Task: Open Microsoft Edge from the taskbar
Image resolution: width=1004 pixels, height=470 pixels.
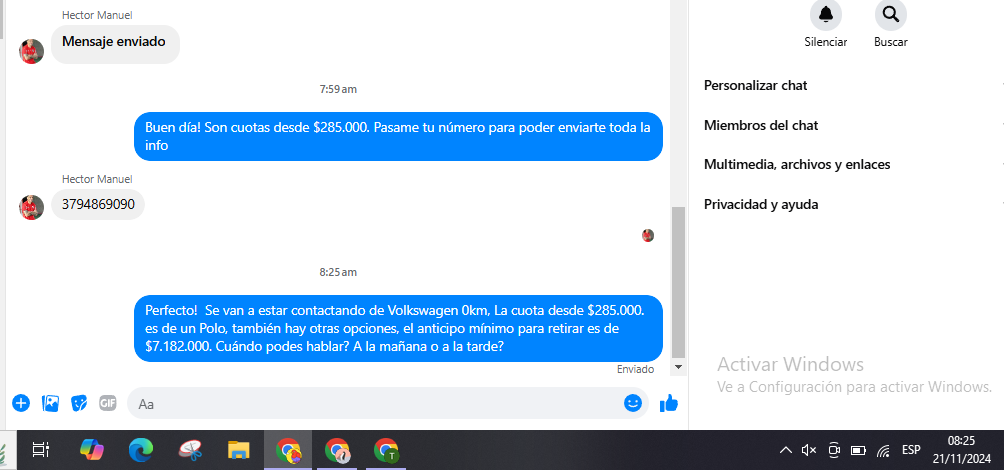Action: click(141, 451)
